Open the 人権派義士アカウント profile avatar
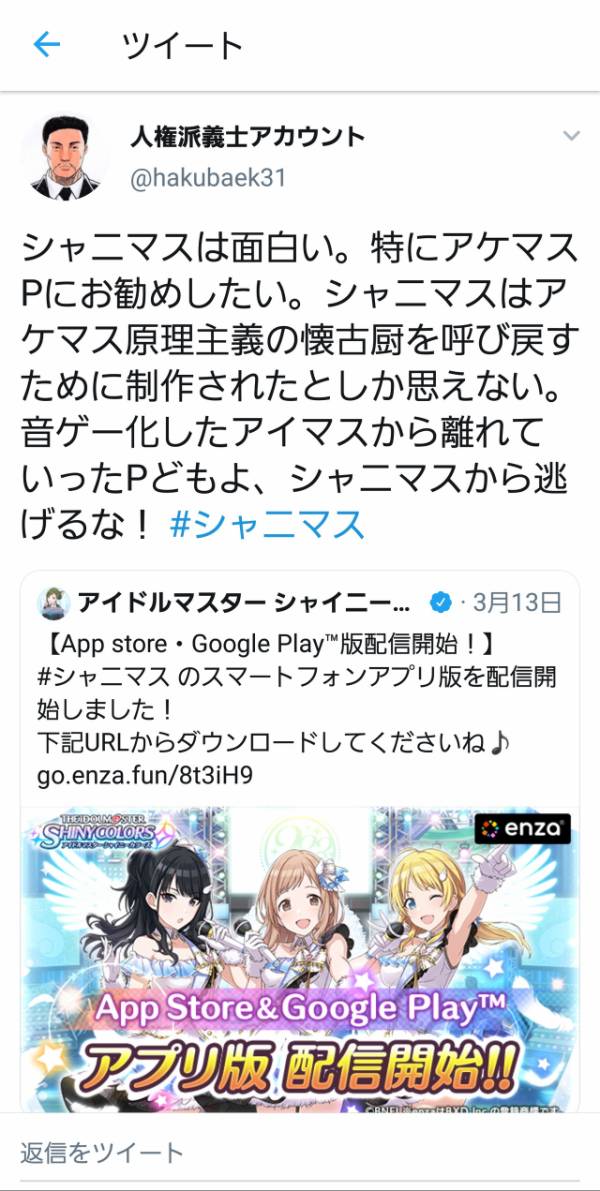 (x=65, y=157)
